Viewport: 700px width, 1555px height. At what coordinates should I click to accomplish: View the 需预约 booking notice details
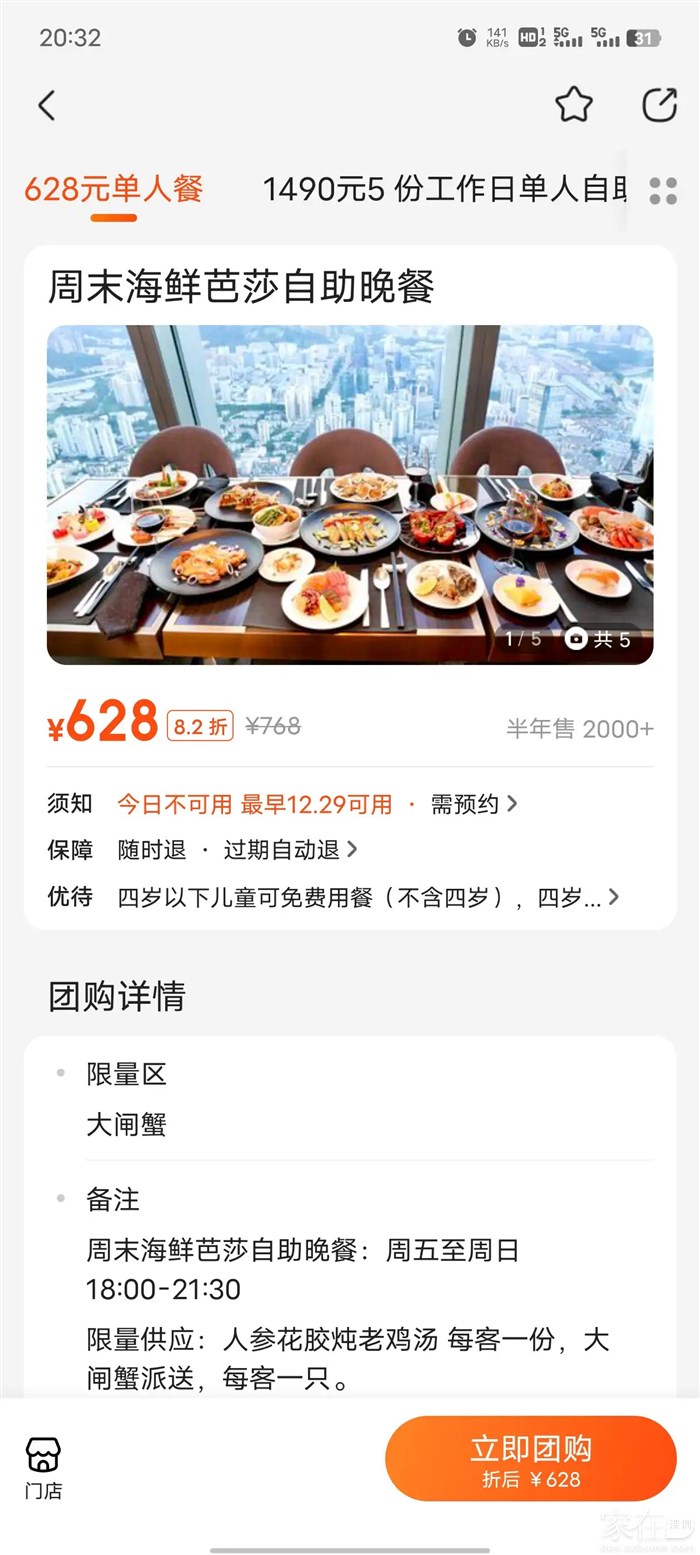pyautogui.click(x=473, y=804)
